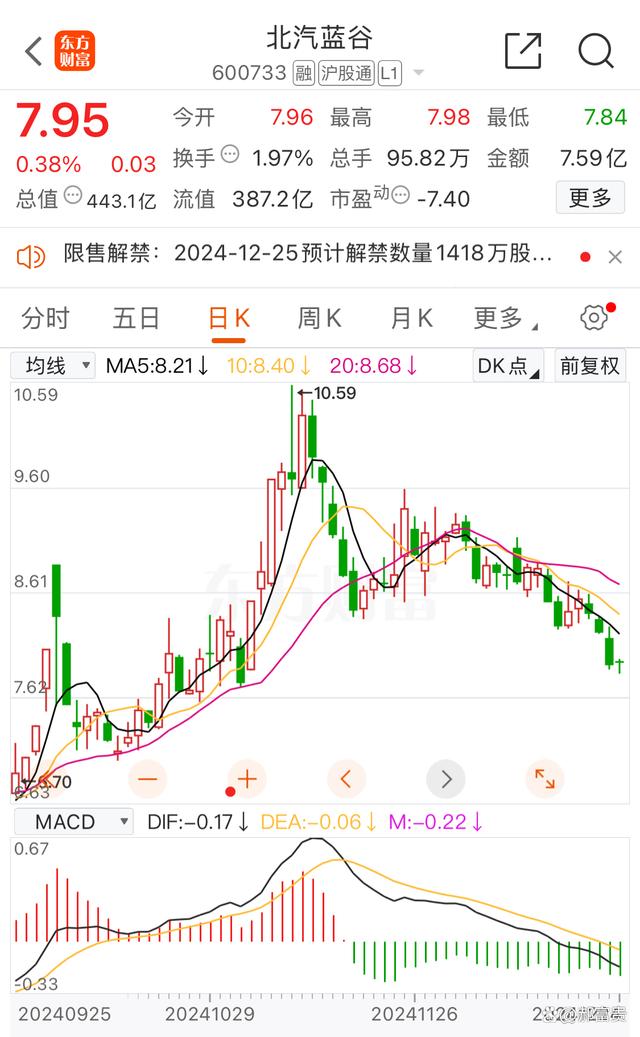The image size is (640, 1037).
Task: Go back using the arrow
Action: tap(34, 51)
